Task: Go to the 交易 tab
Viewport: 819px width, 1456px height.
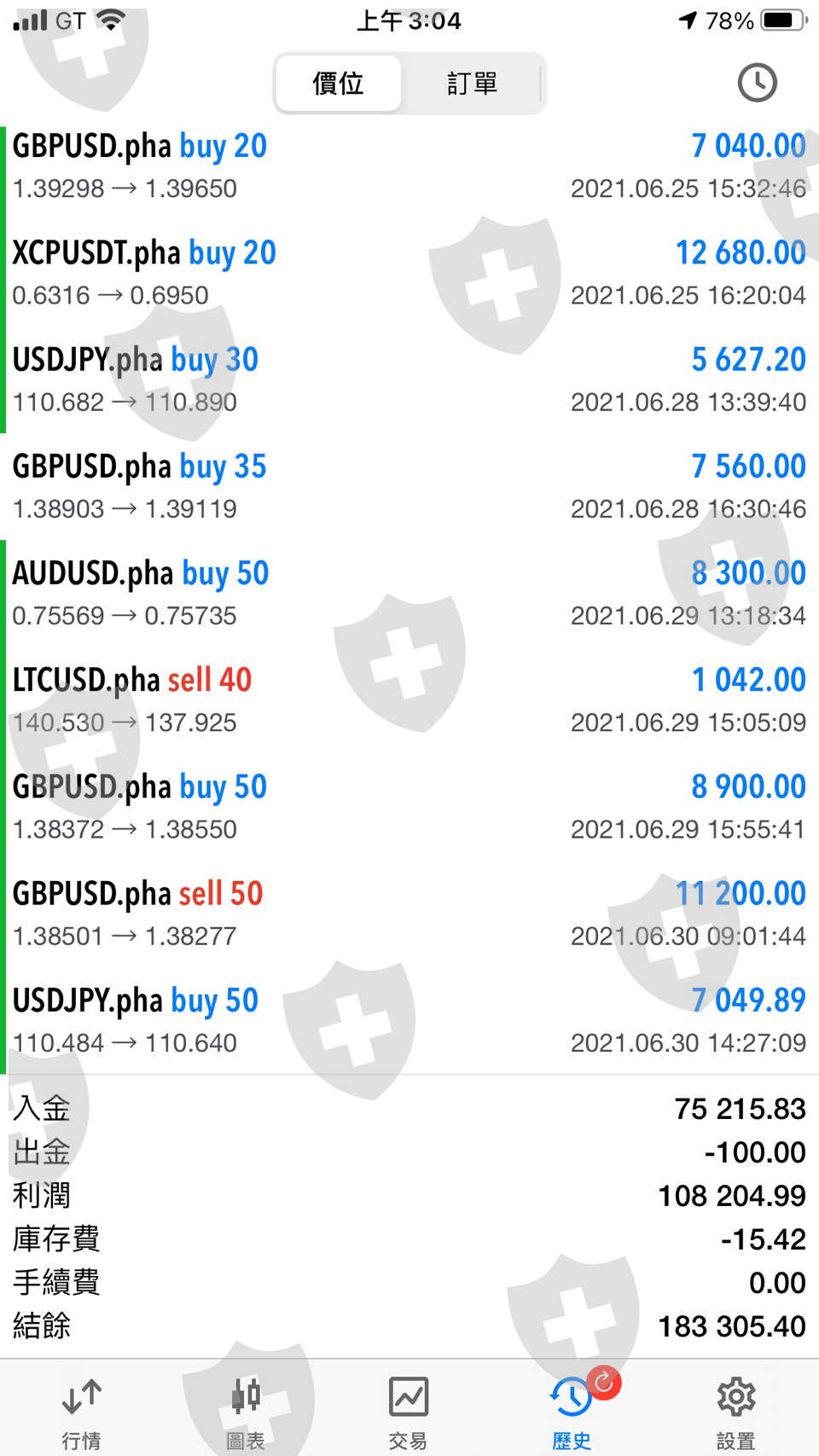Action: tap(408, 1410)
